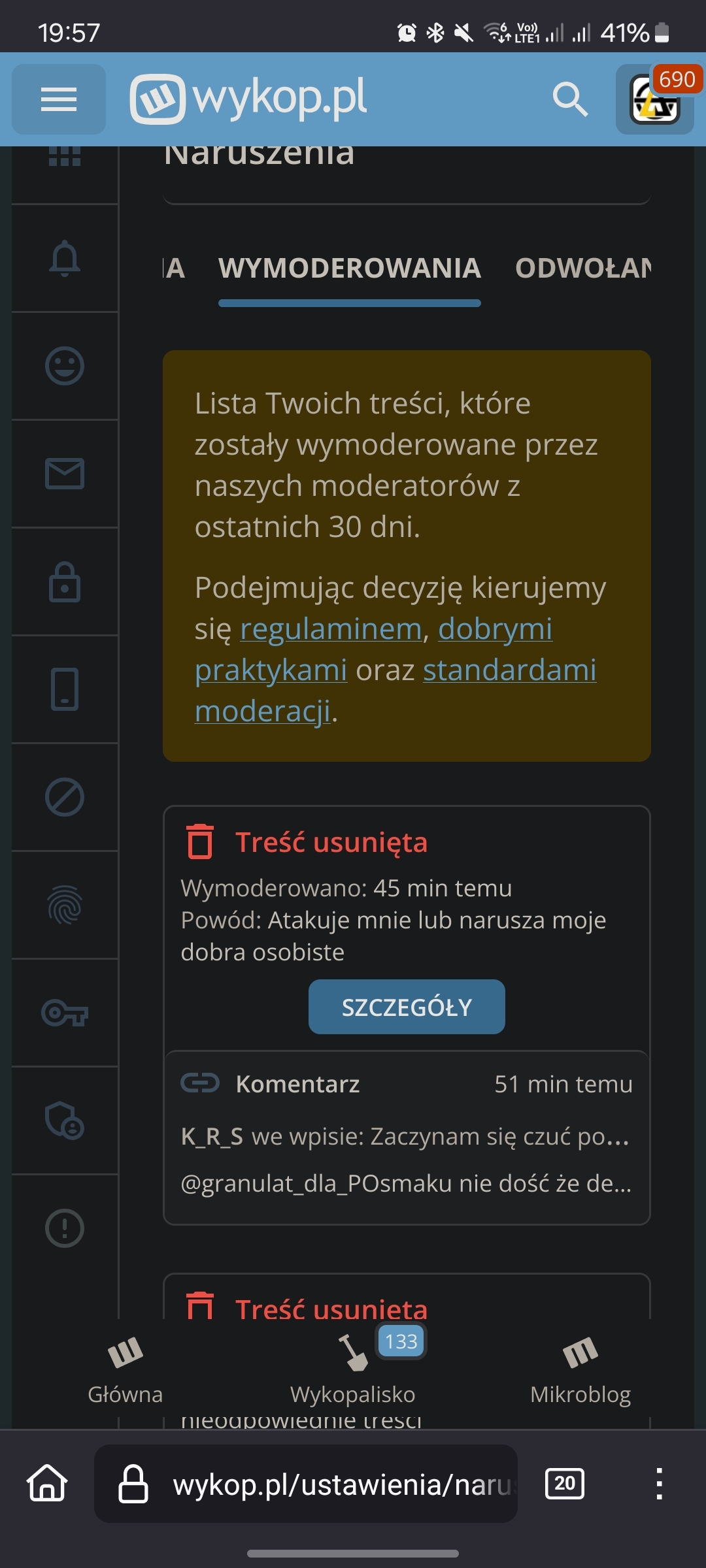Tap the wykop.pl logo
Screen dimensions: 706x1568
tap(248, 99)
